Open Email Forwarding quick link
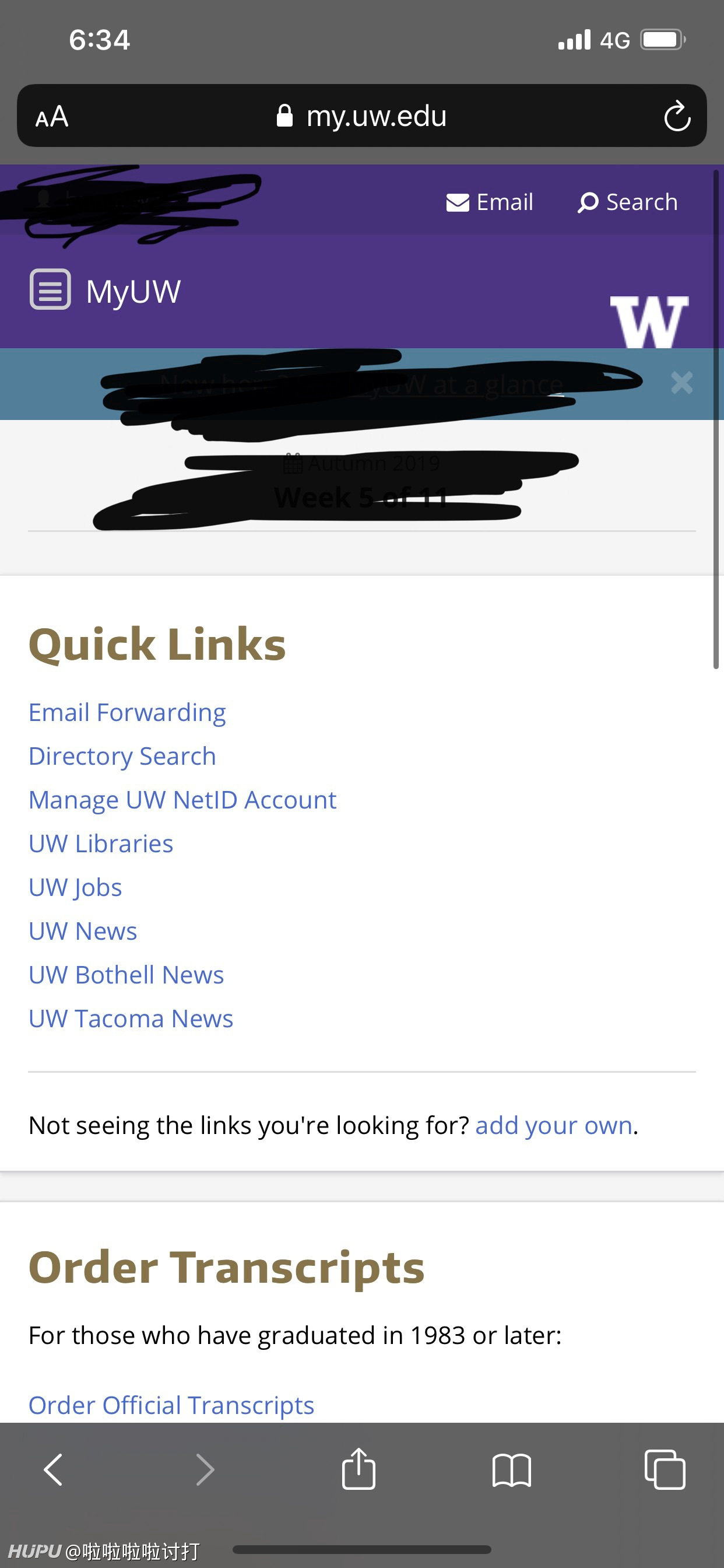The height and width of the screenshot is (1568, 724). 127,712
